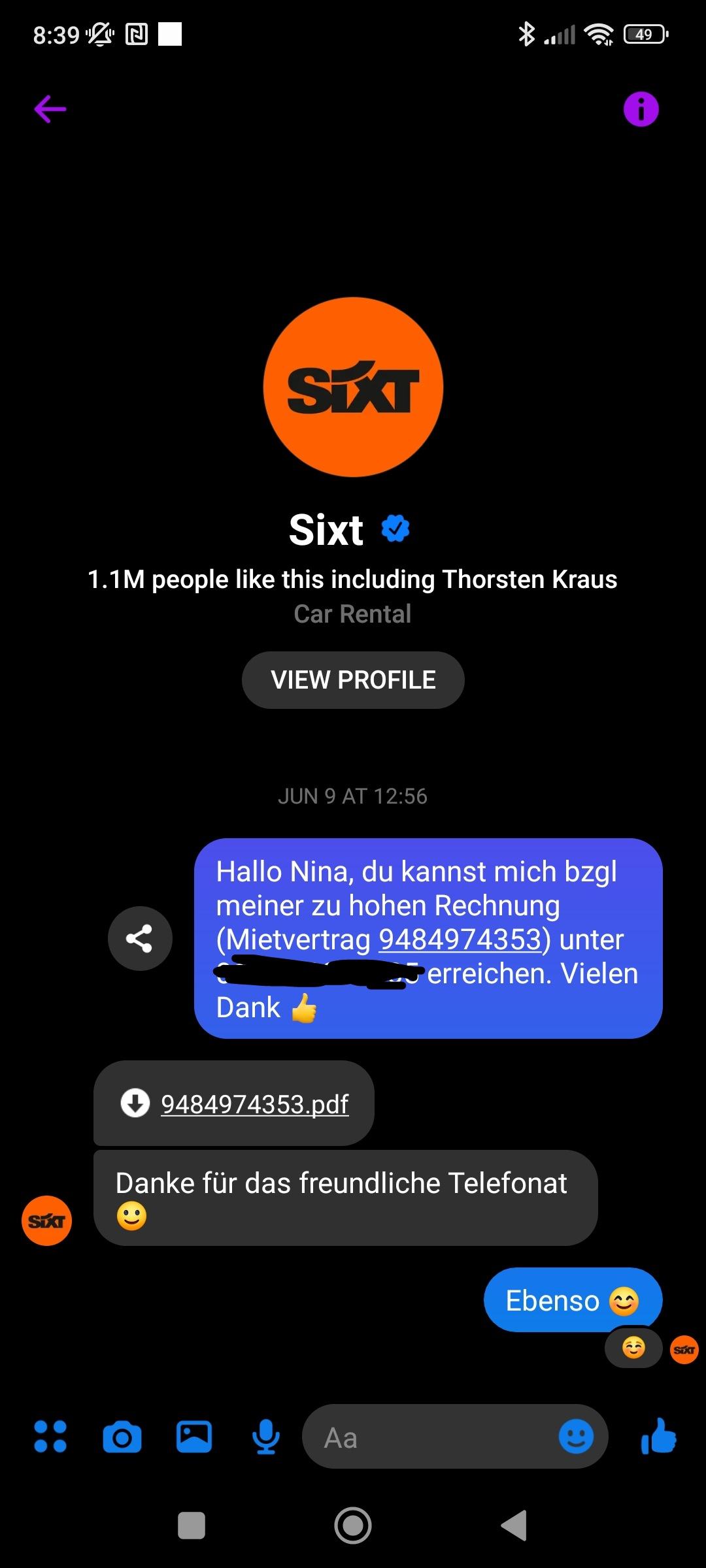This screenshot has height=1568, width=706.
Task: Open the four-dot more options menu
Action: 50,1437
